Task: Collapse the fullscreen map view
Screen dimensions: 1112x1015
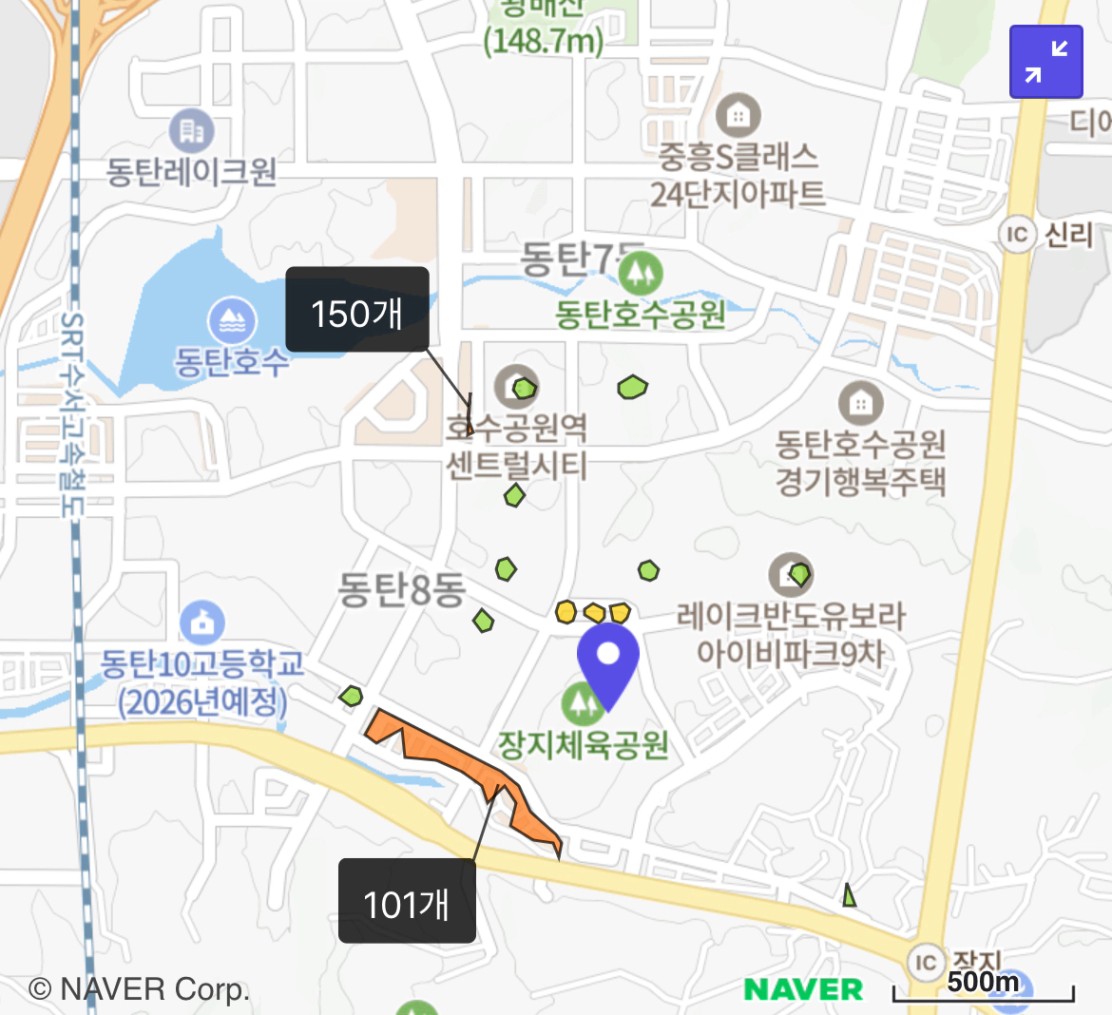Action: (1046, 62)
